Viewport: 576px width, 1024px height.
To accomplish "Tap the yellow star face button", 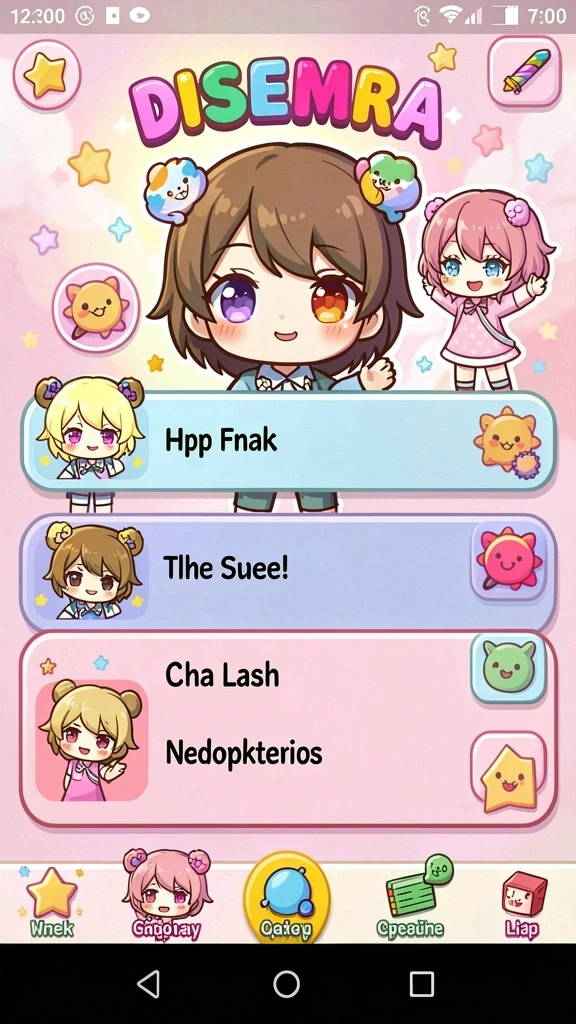I will coord(509,775).
